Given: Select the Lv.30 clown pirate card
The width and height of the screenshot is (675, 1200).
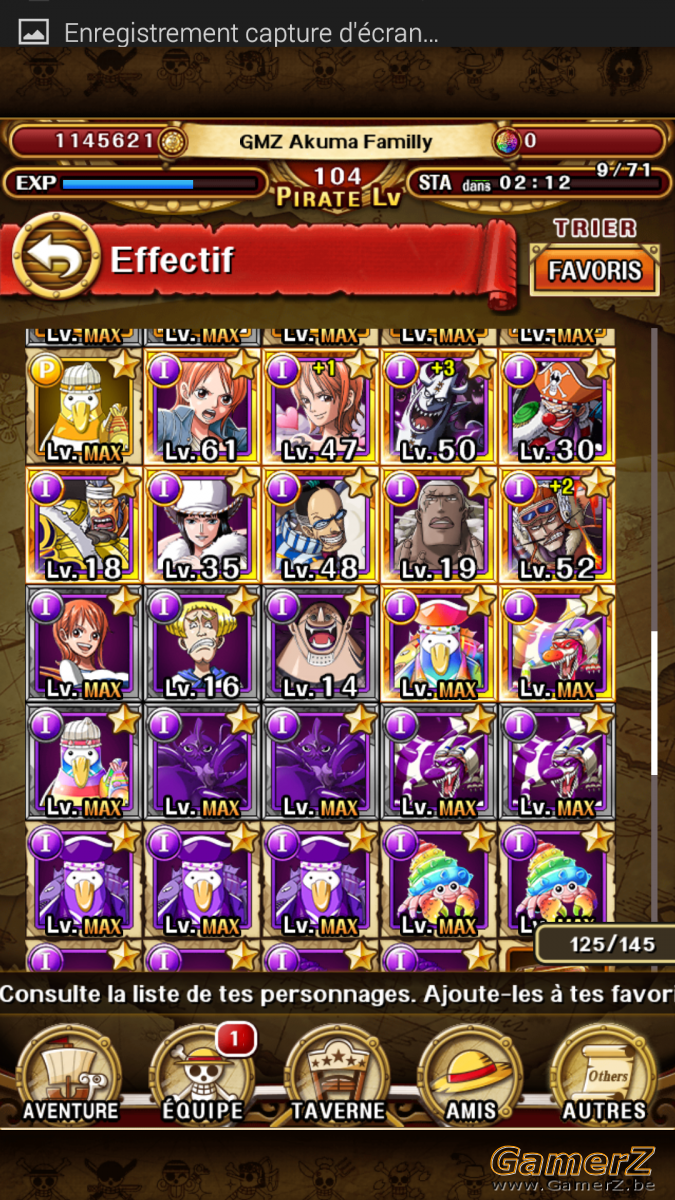Looking at the screenshot, I should tap(557, 408).
